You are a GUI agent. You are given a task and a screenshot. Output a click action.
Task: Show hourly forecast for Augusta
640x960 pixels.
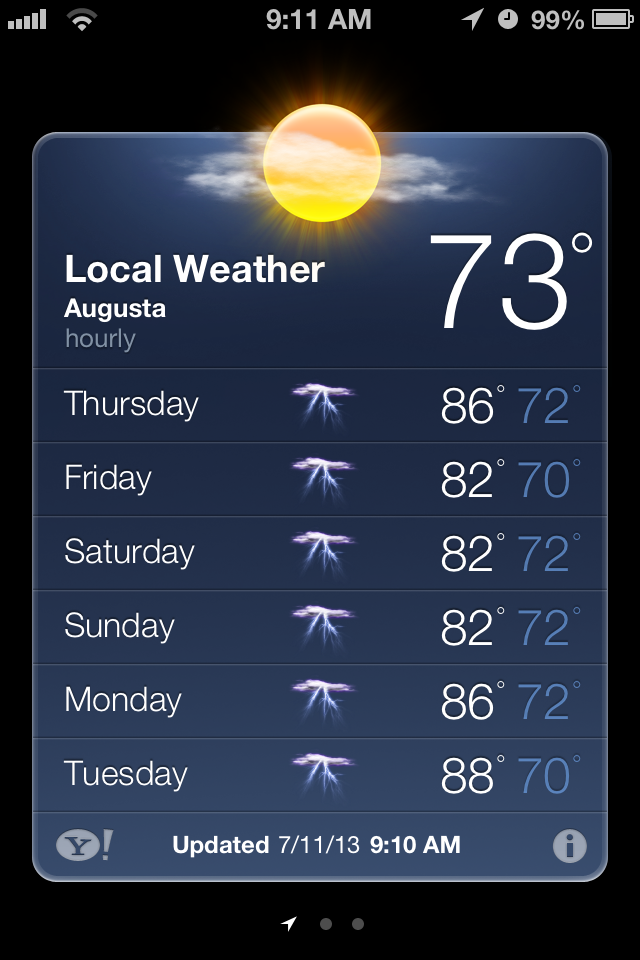click(x=100, y=339)
